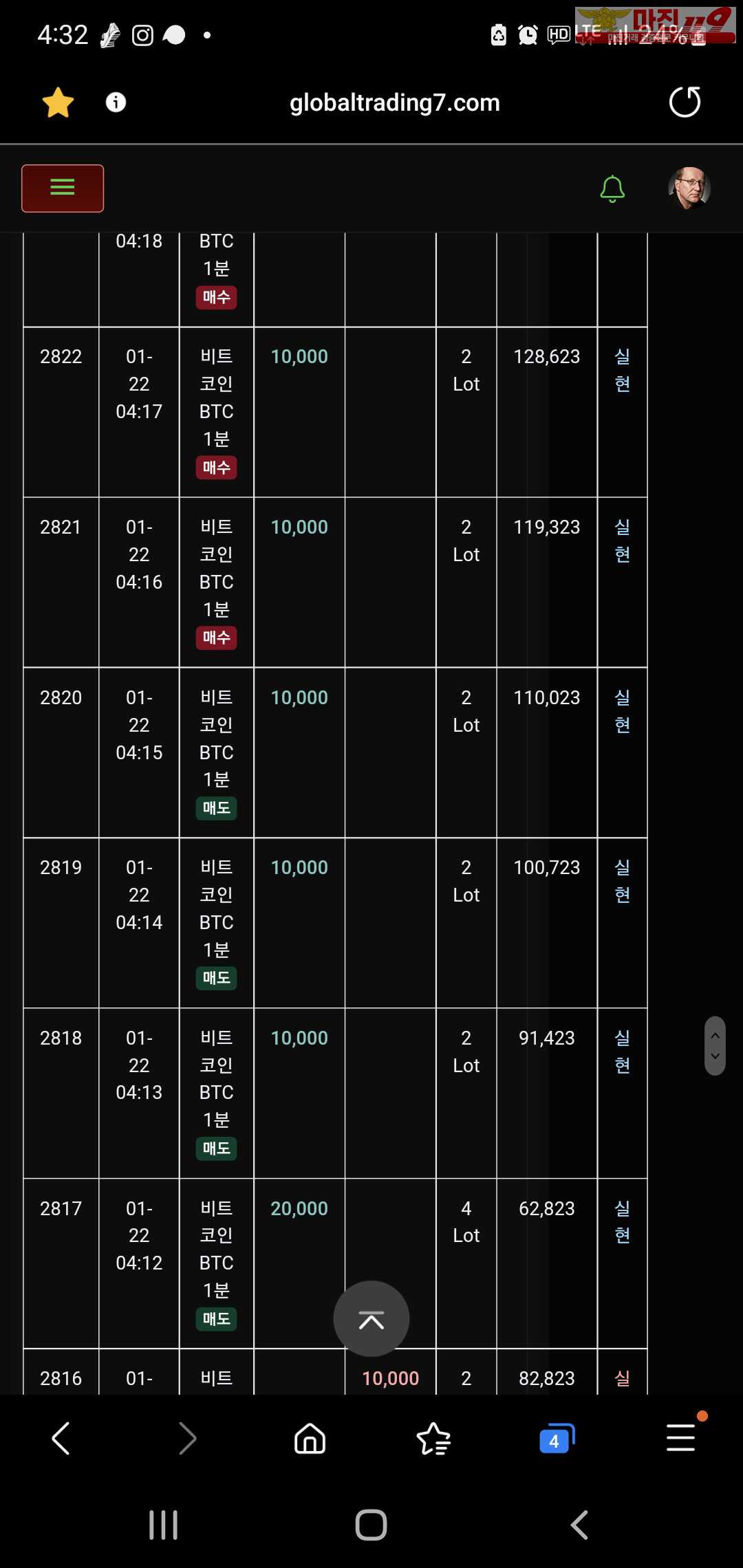Open the profile avatar
The image size is (743, 1568).
[689, 188]
